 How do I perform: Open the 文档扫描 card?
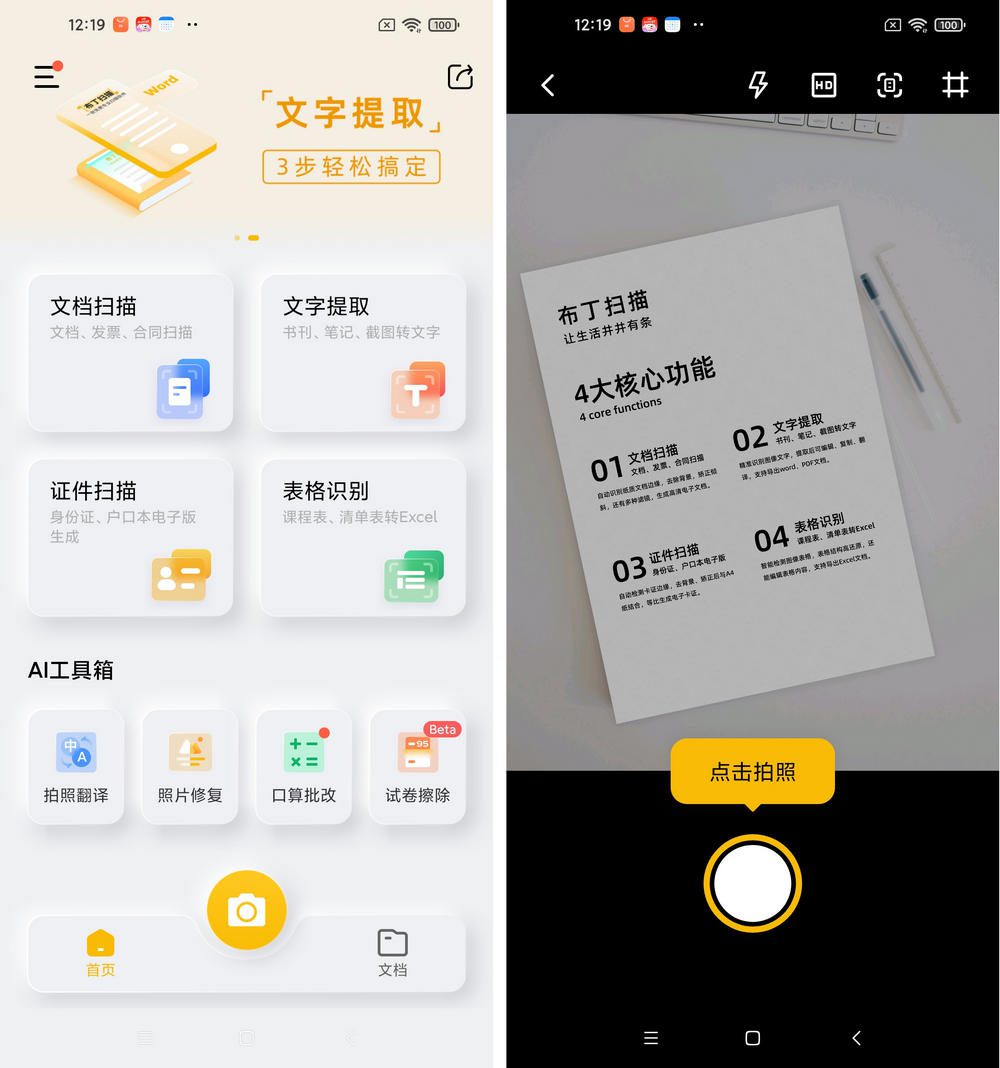point(130,352)
